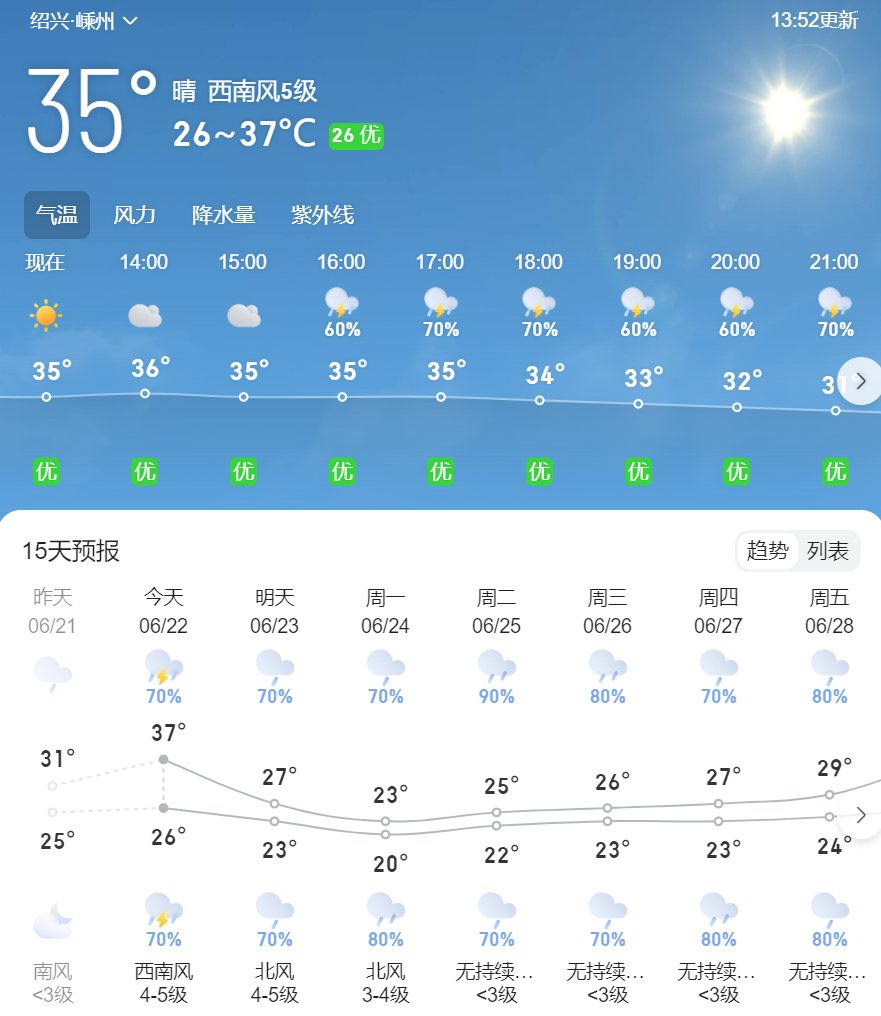View 周五 06/28 forecast details
Viewport: 881px width, 1016px height.
tap(829, 611)
